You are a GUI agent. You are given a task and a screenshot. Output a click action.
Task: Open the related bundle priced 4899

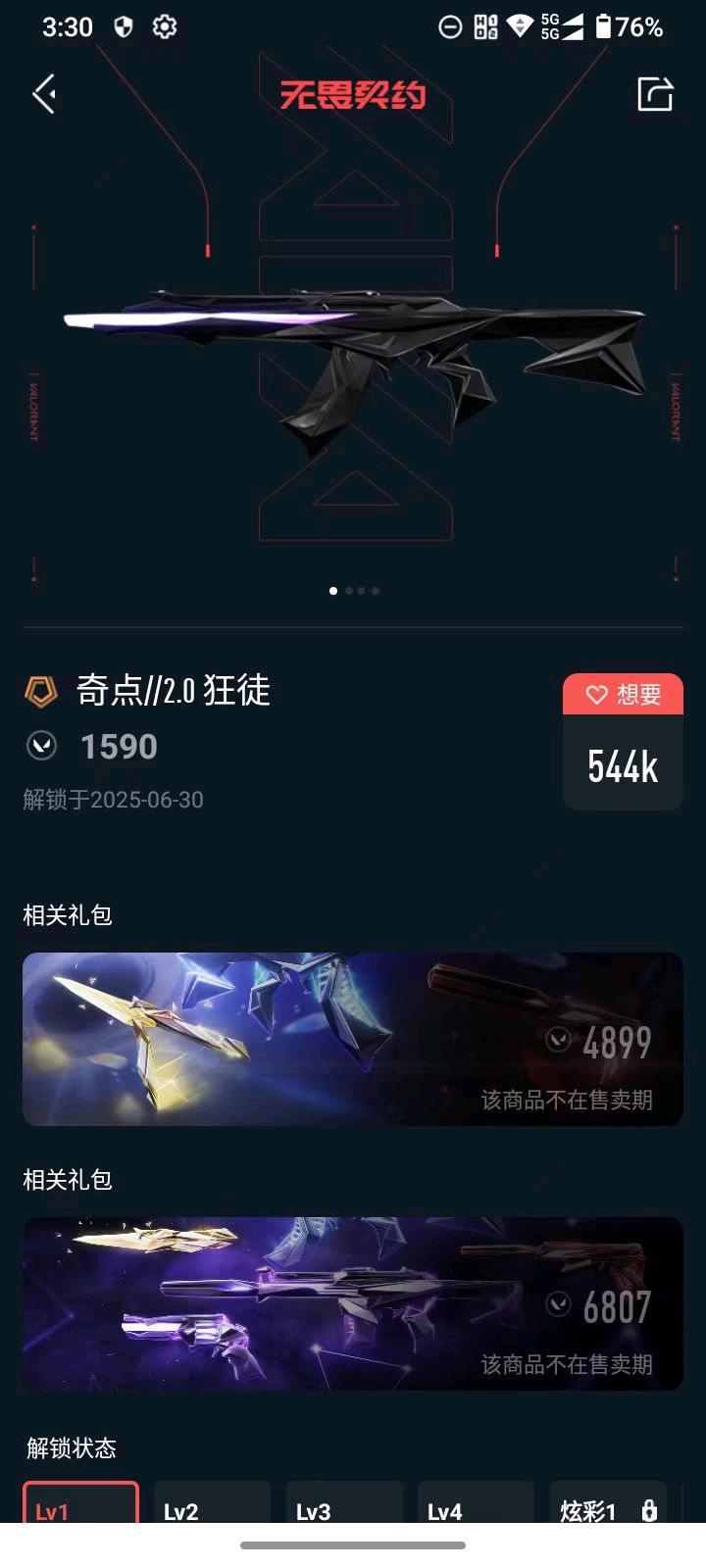point(353,1039)
